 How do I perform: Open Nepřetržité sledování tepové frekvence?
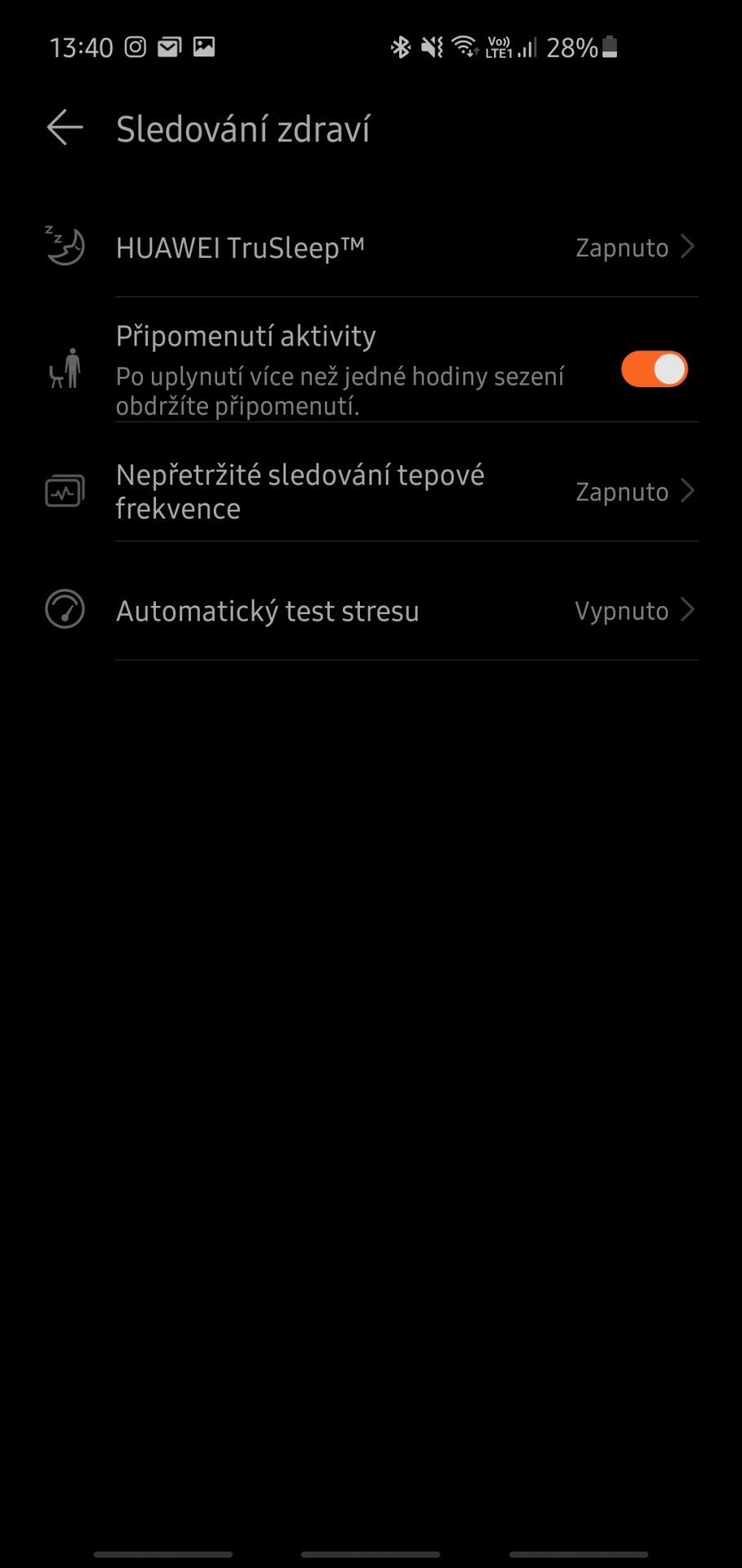(371, 492)
